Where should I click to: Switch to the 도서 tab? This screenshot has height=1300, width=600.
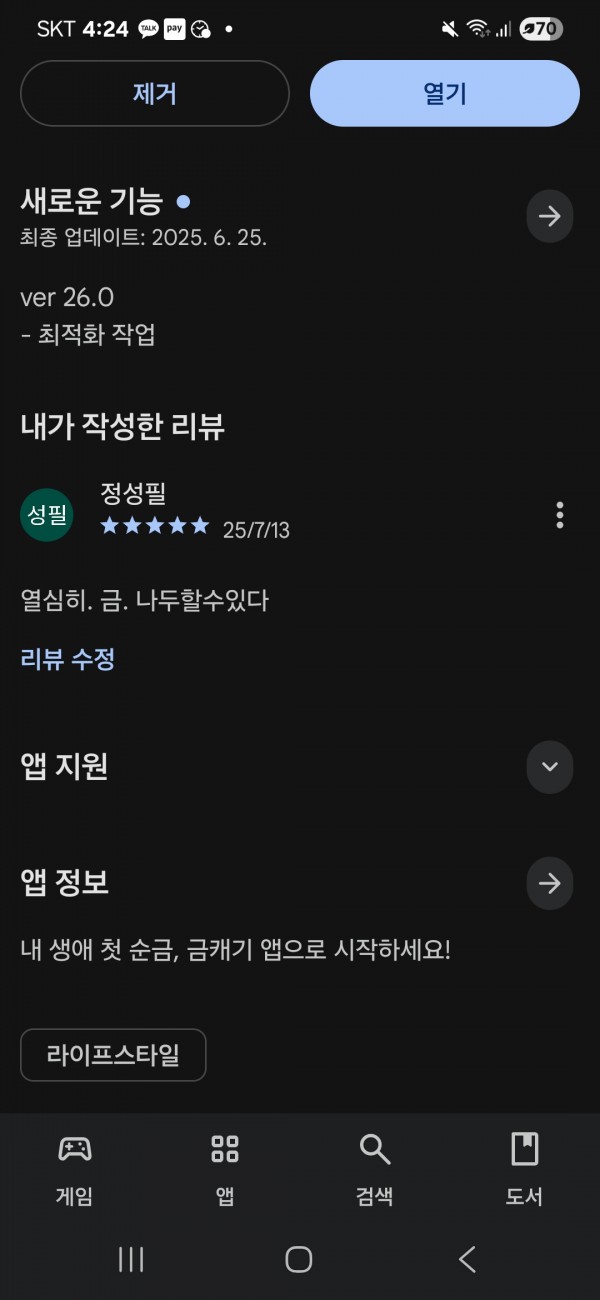(x=524, y=1170)
